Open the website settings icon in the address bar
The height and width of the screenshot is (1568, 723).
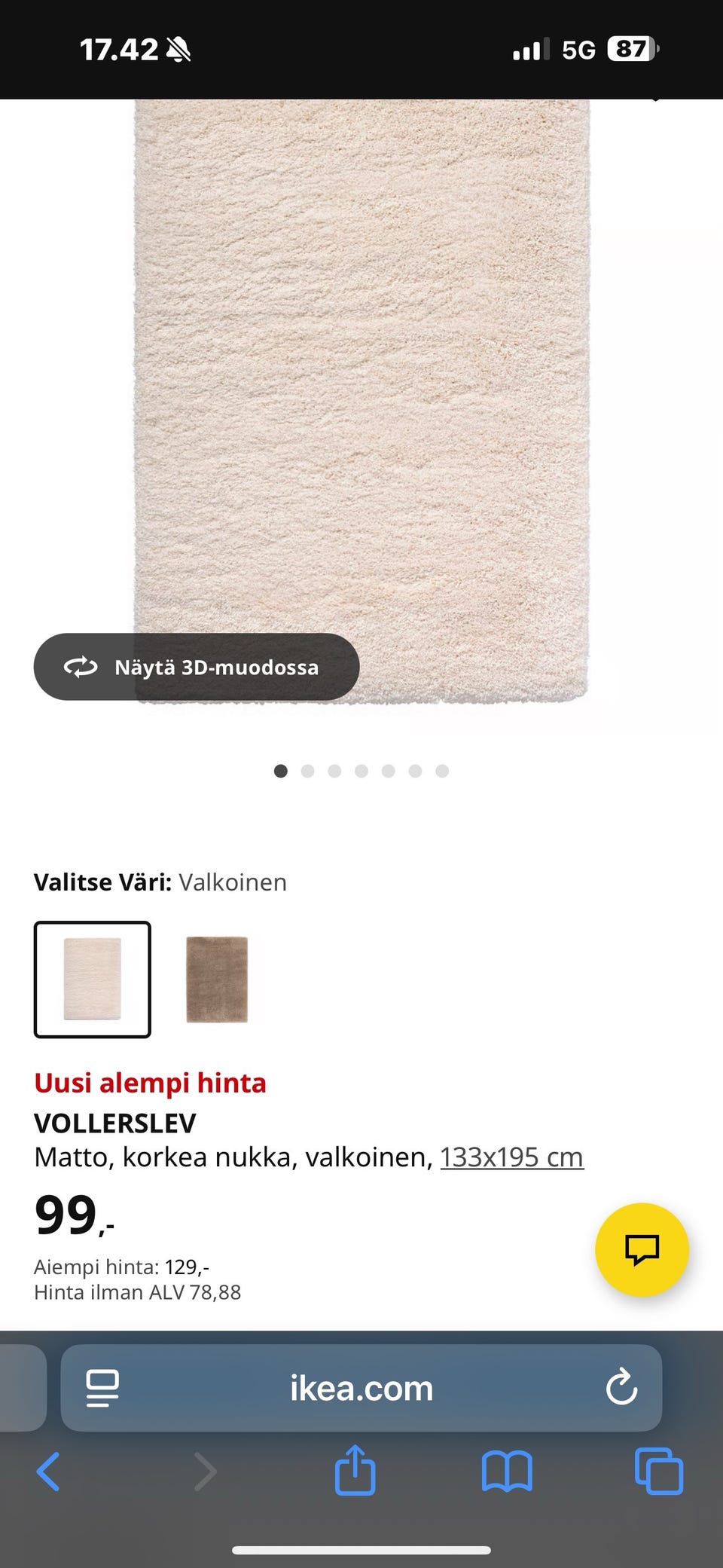pyautogui.click(x=103, y=1389)
